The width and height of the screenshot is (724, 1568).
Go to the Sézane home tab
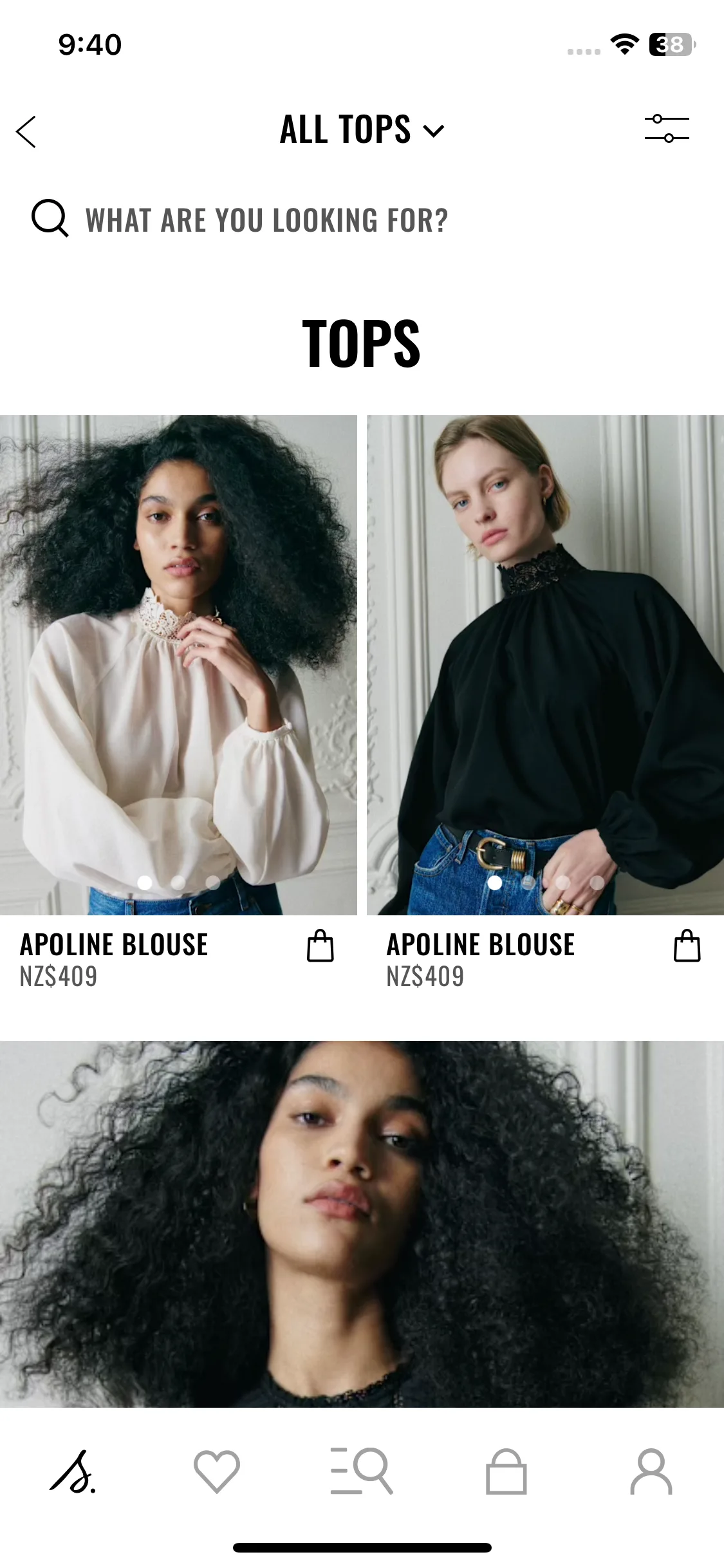[73, 1471]
